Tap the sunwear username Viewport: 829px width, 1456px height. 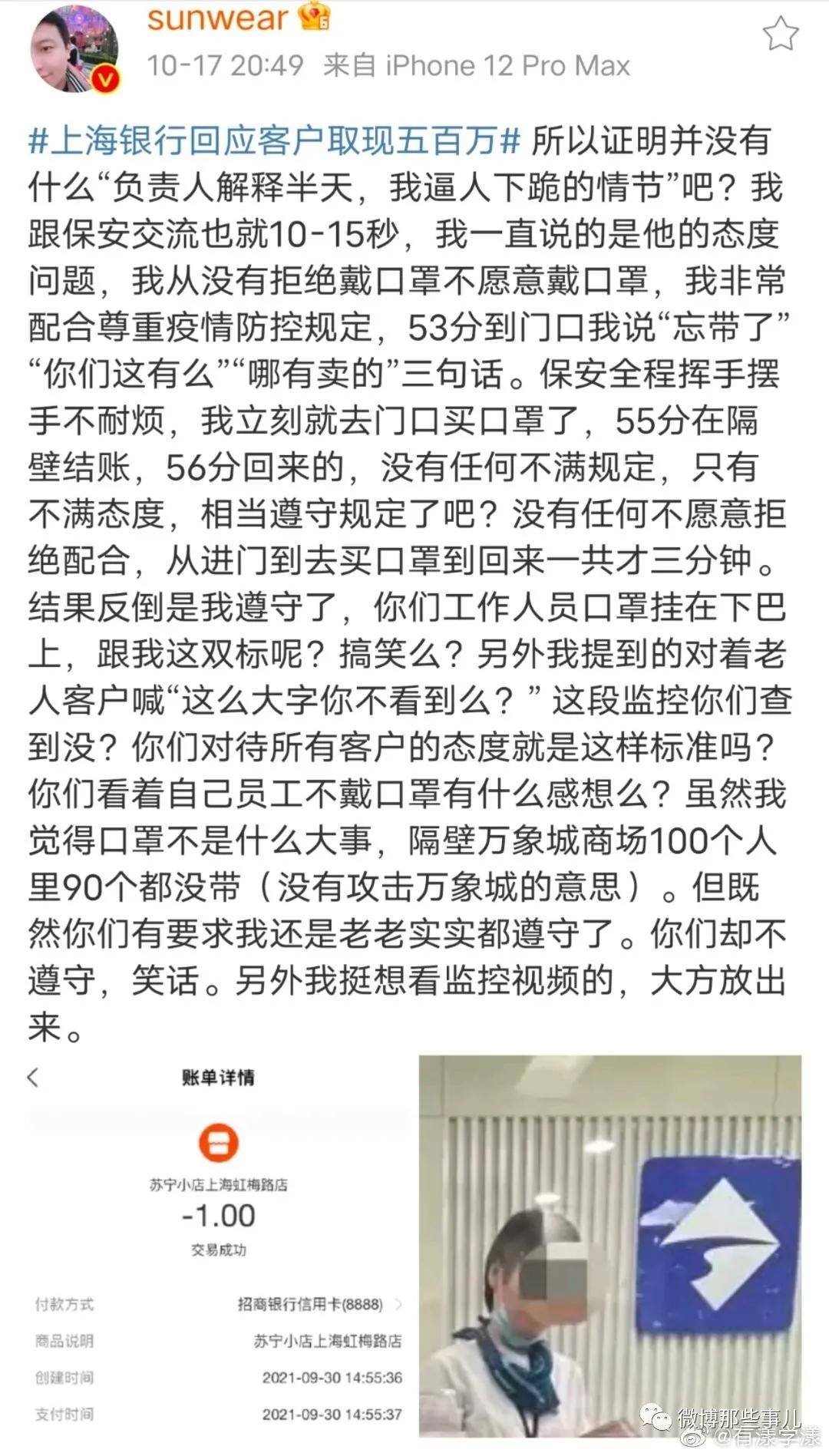click(217, 18)
